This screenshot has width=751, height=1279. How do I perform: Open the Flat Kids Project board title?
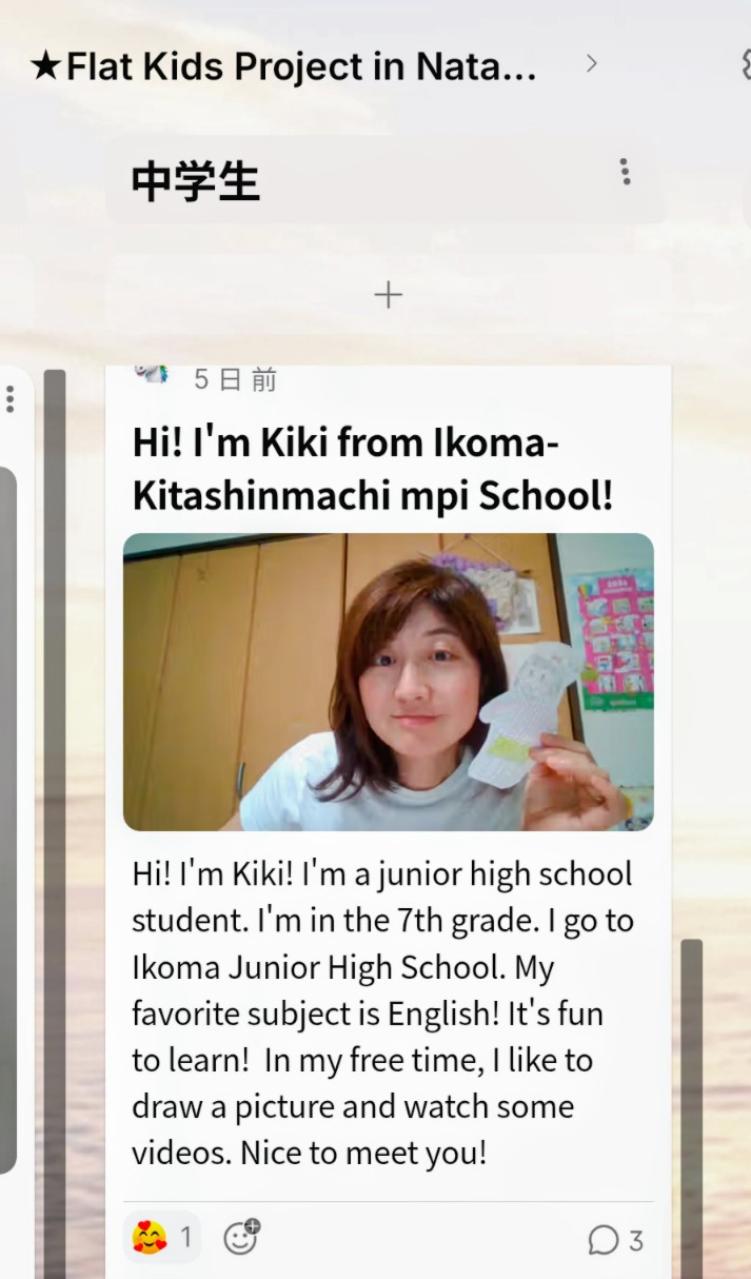click(283, 66)
